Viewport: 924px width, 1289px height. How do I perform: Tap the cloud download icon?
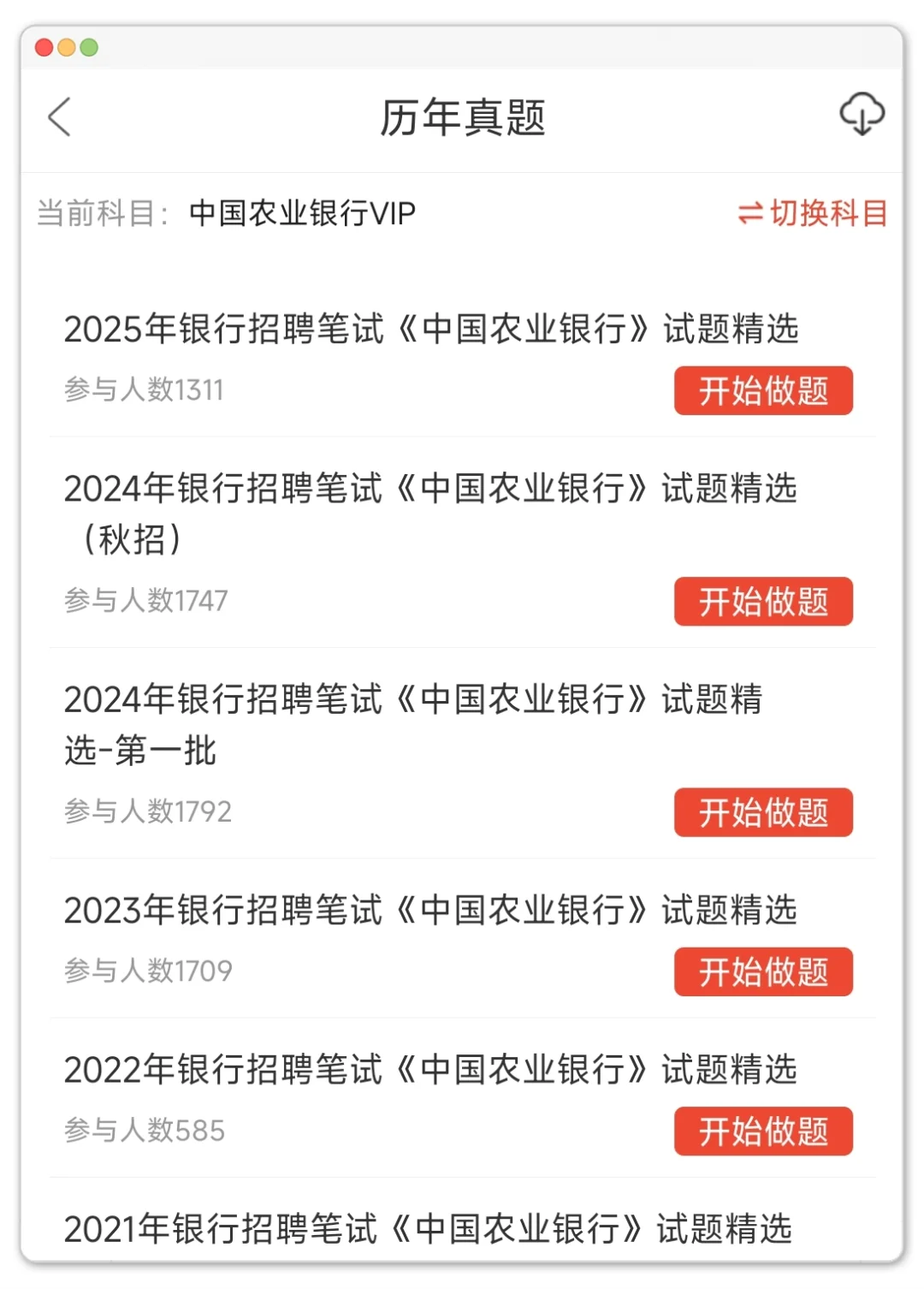pos(862,114)
